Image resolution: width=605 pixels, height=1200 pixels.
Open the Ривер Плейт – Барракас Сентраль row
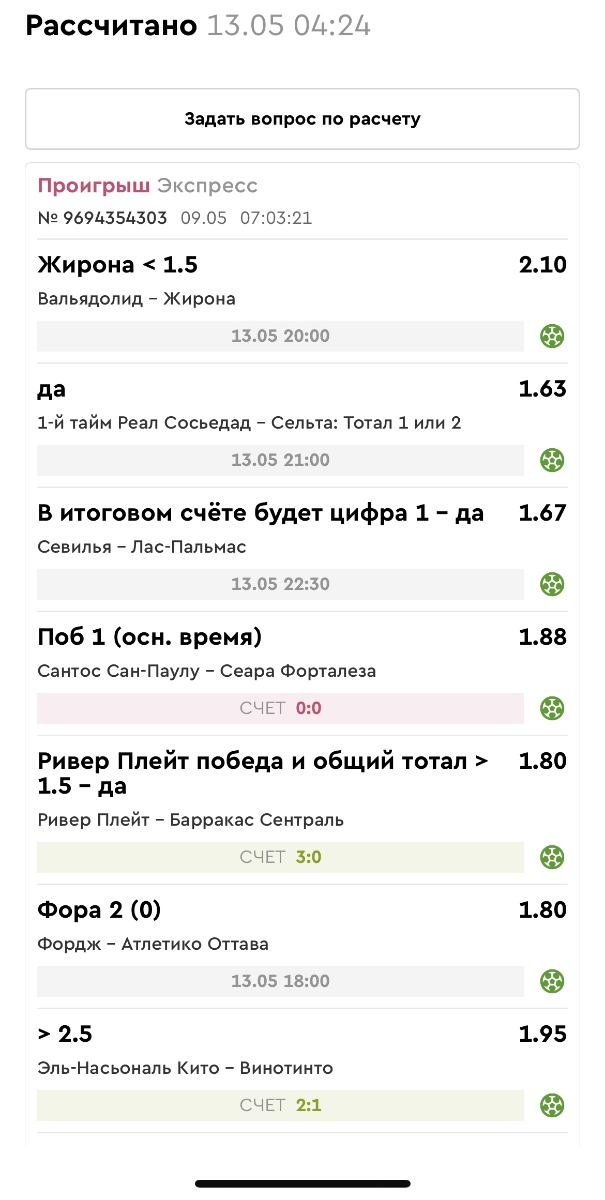[302, 810]
